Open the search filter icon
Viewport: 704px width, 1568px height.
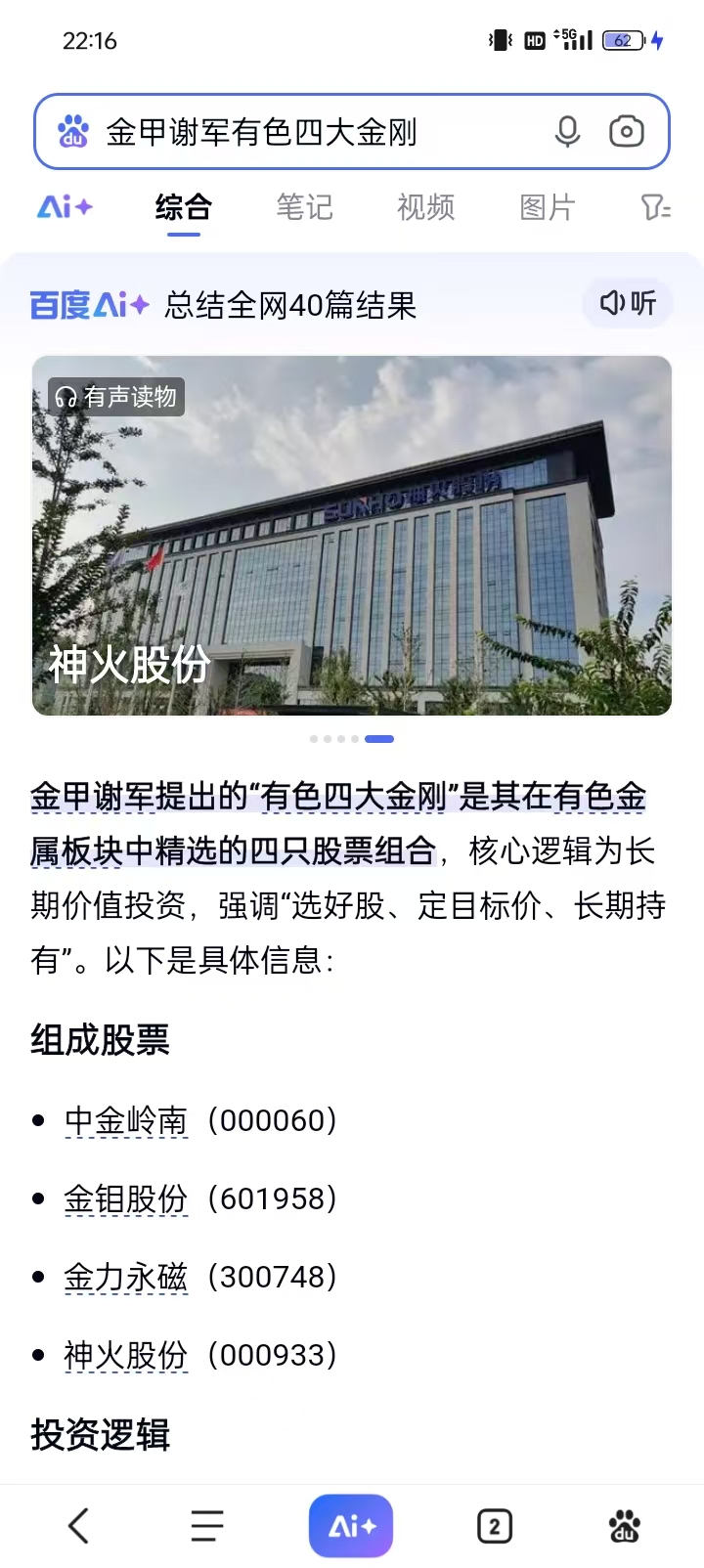(x=654, y=207)
